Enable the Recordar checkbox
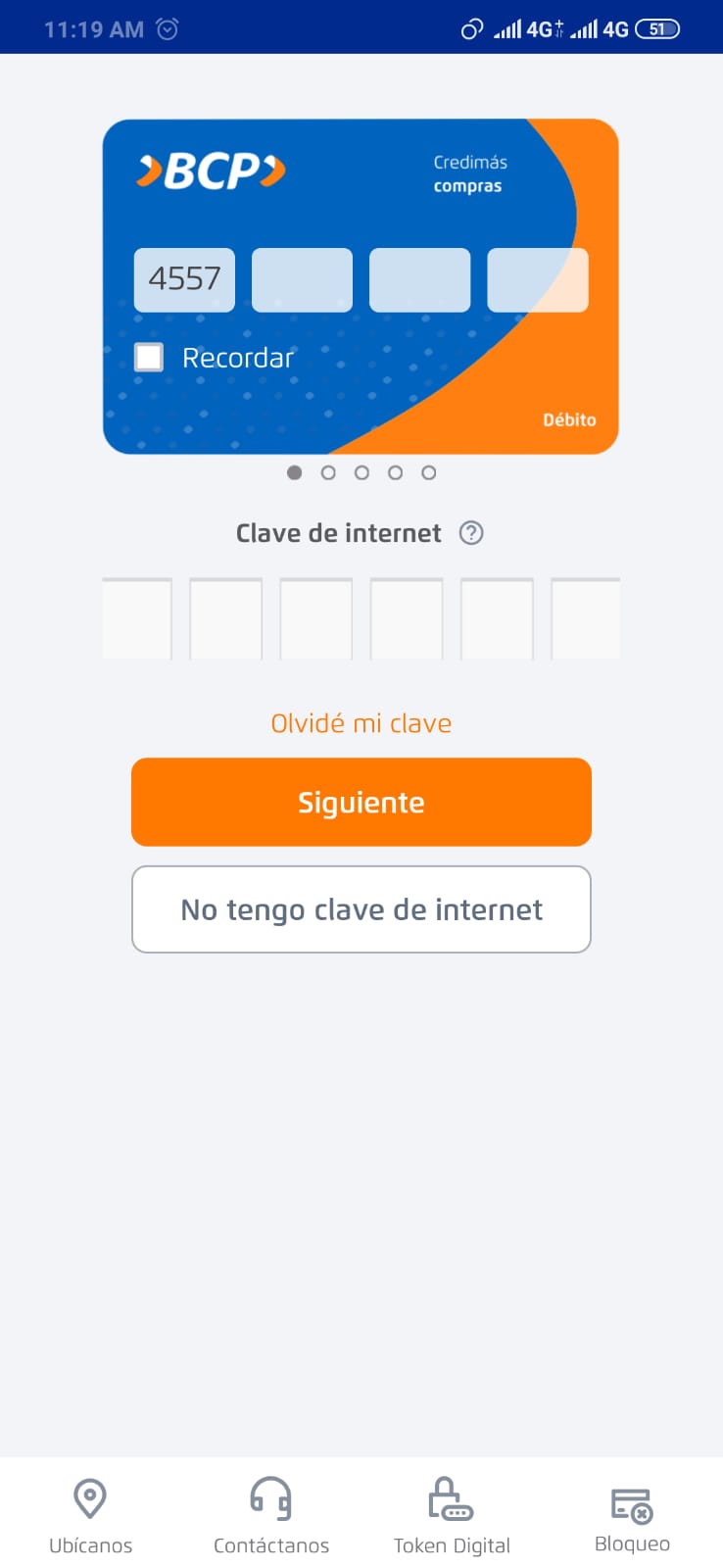This screenshot has height=1568, width=723. click(x=149, y=357)
